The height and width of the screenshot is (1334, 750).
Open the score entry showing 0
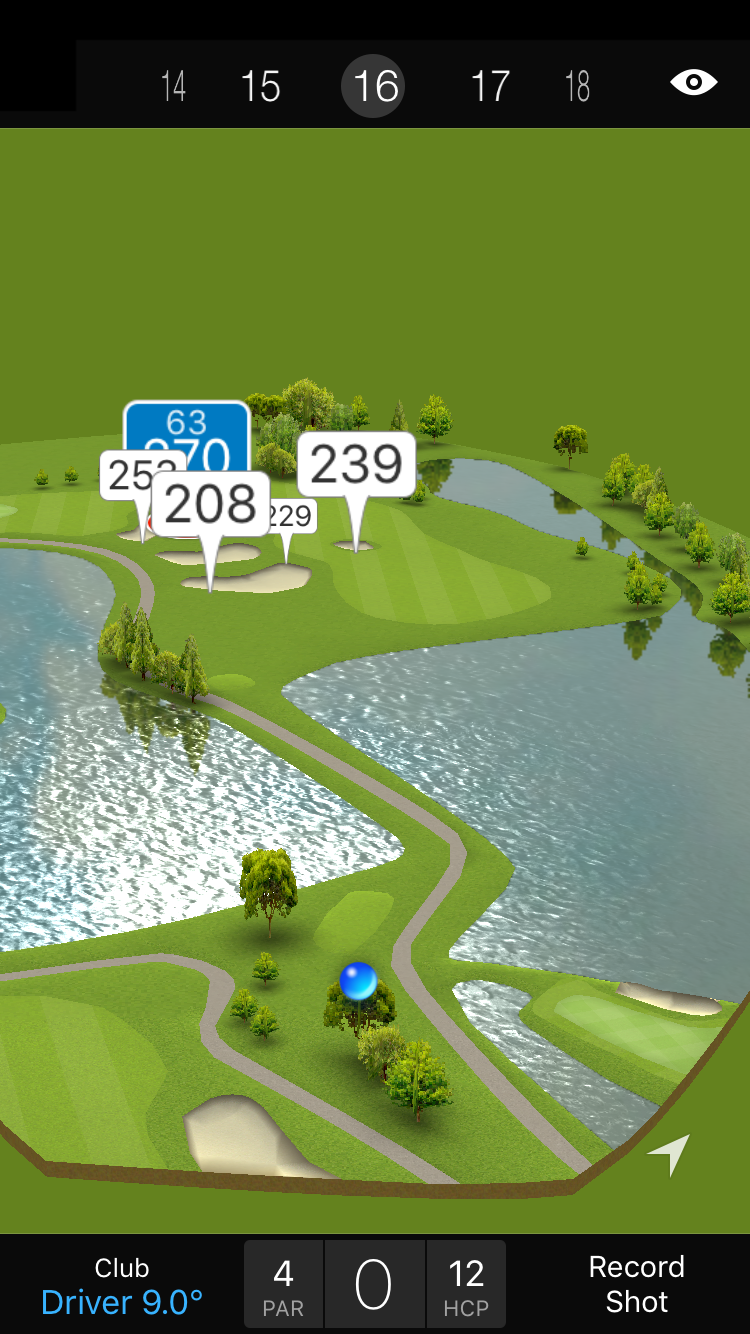tap(374, 1285)
